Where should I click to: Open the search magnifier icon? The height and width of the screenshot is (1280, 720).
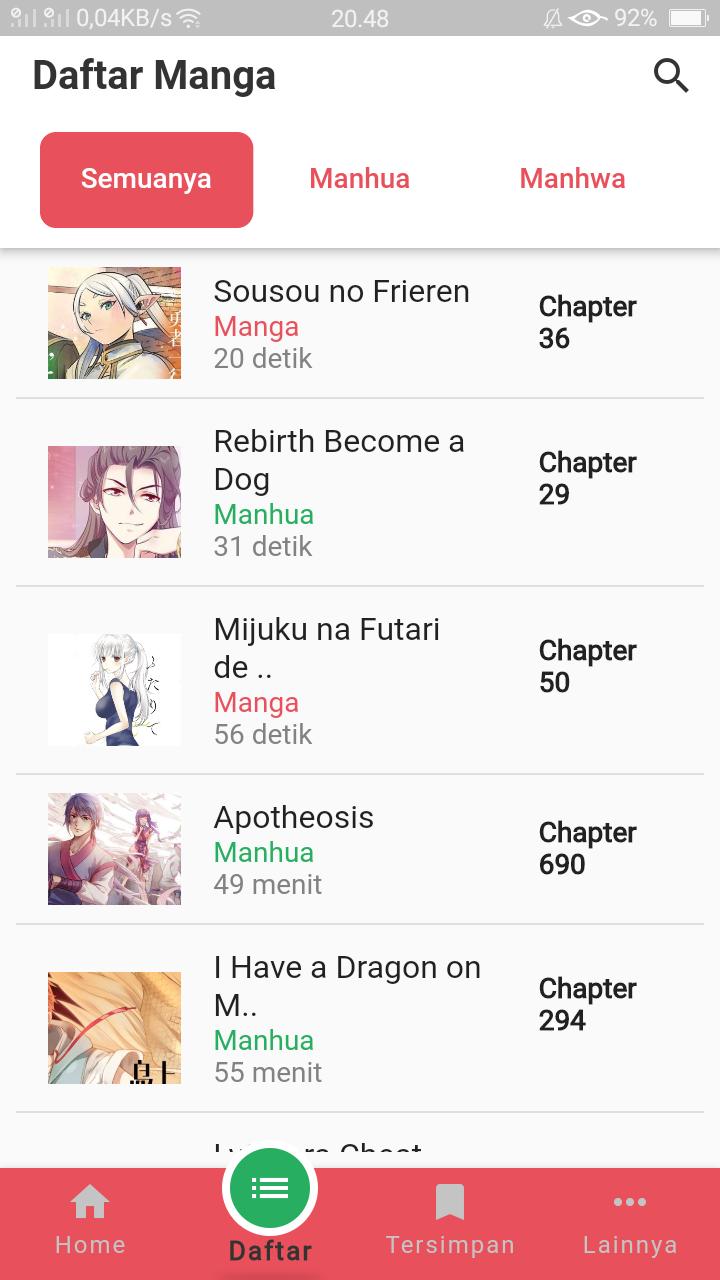point(671,75)
